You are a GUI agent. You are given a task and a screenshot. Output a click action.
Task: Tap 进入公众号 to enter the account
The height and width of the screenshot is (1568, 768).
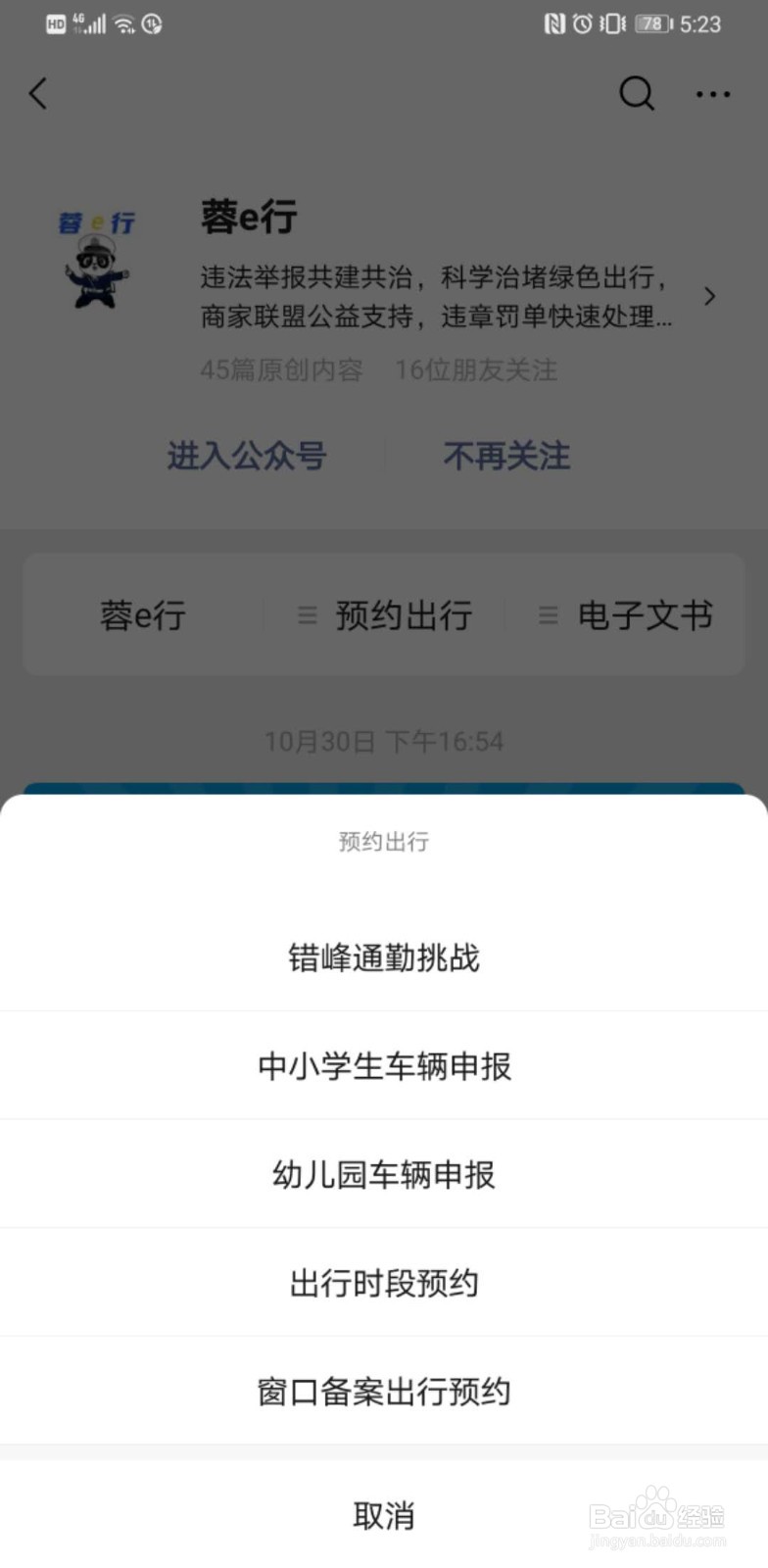coord(246,456)
